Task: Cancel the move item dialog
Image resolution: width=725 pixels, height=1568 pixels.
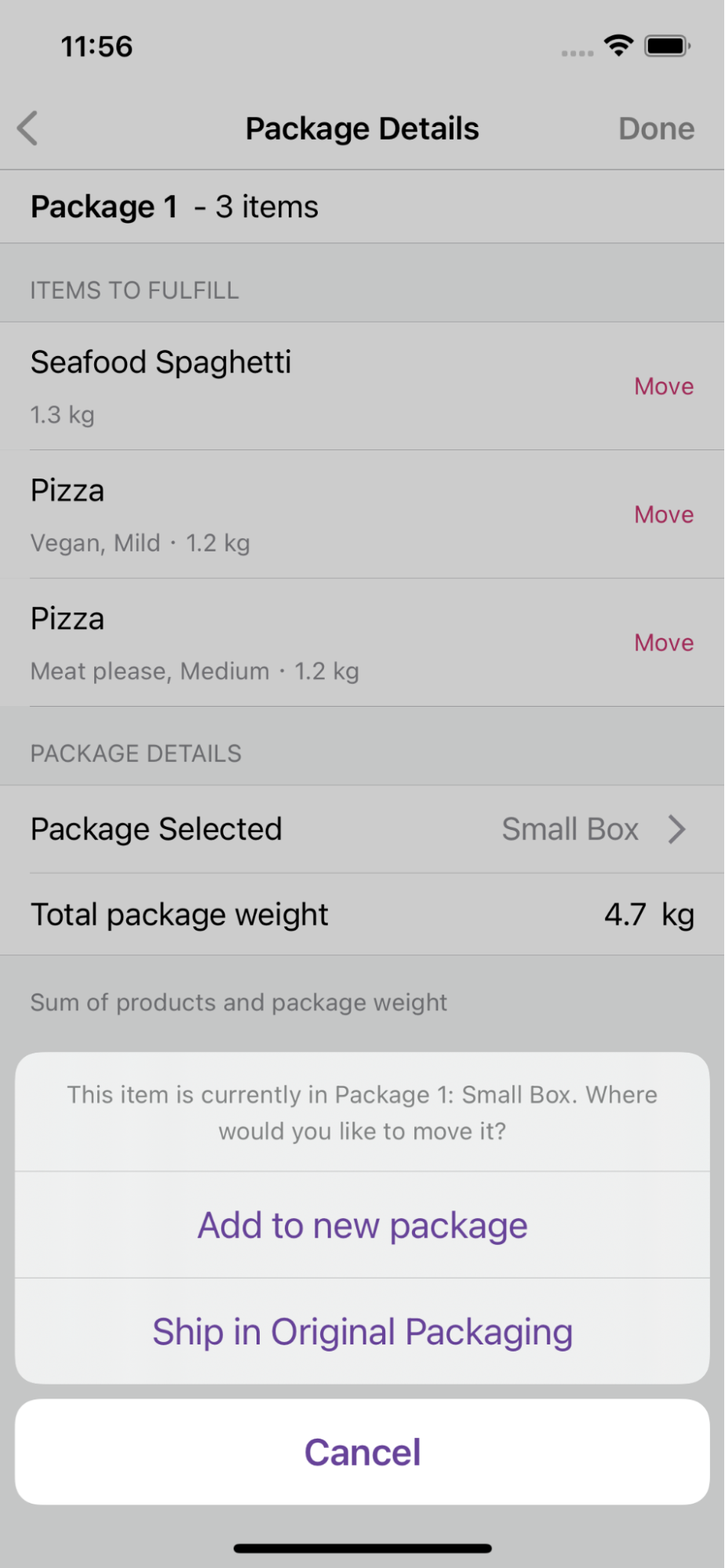Action: tap(362, 1452)
